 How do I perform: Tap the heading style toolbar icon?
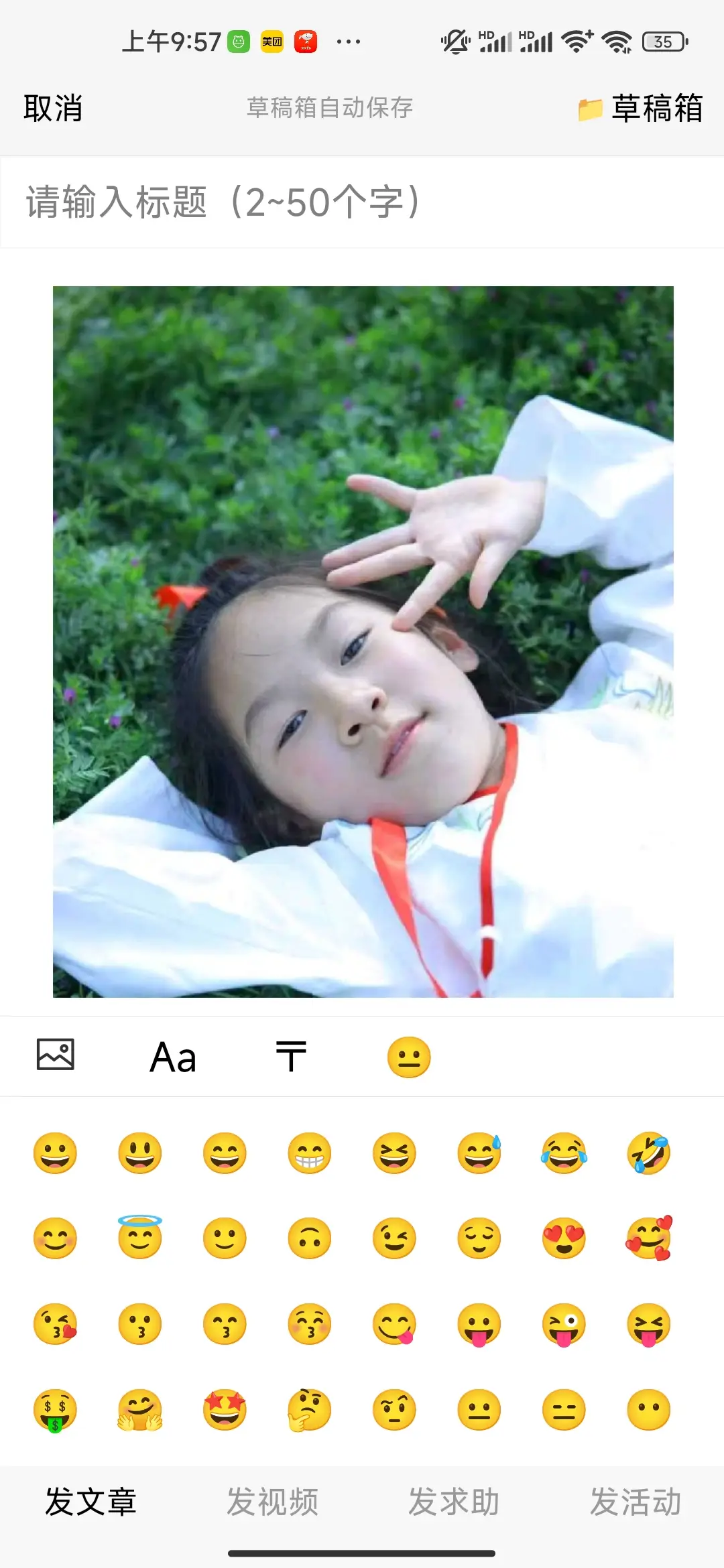[x=291, y=1057]
